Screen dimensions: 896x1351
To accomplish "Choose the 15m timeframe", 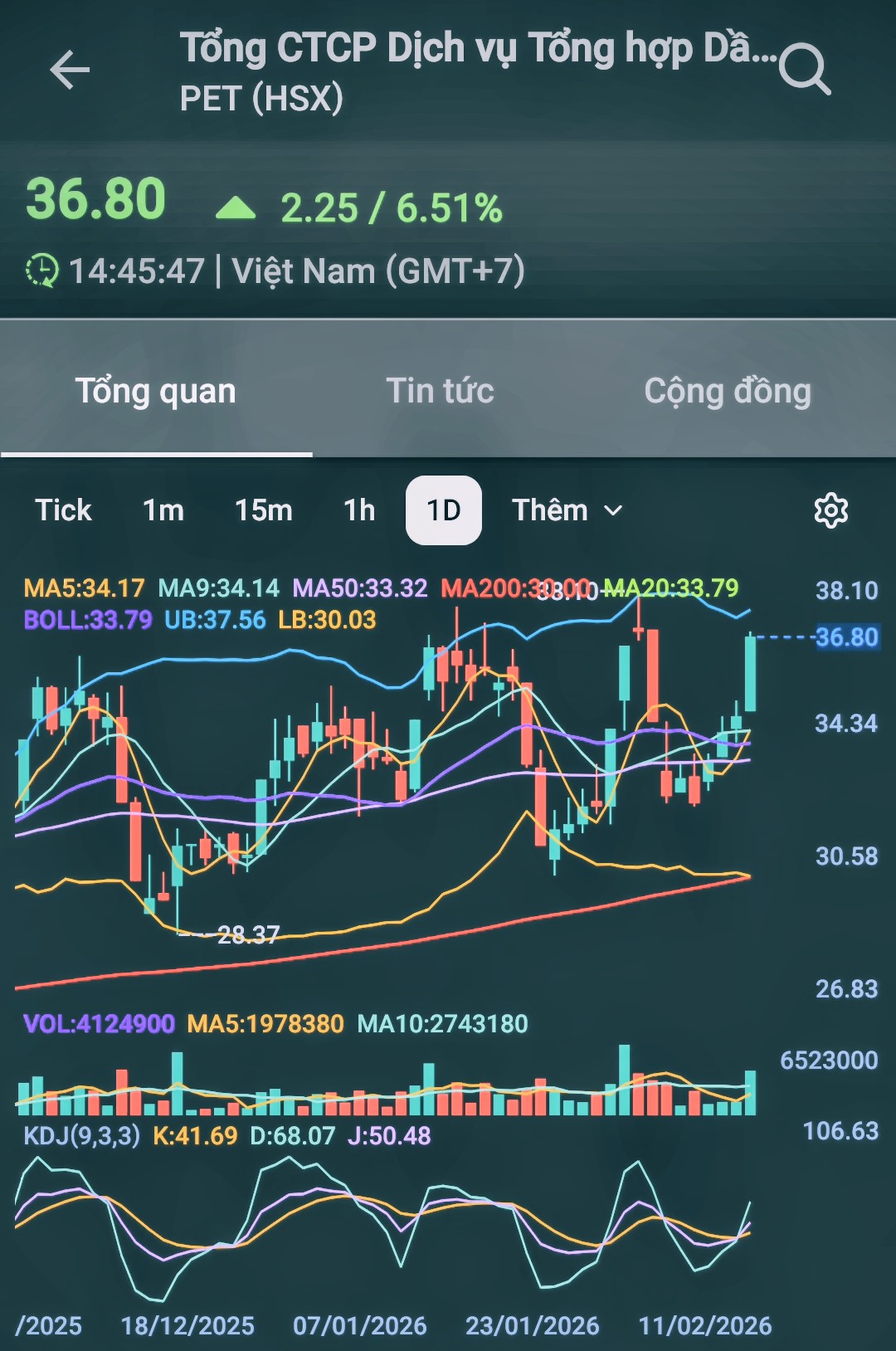I will click(264, 510).
